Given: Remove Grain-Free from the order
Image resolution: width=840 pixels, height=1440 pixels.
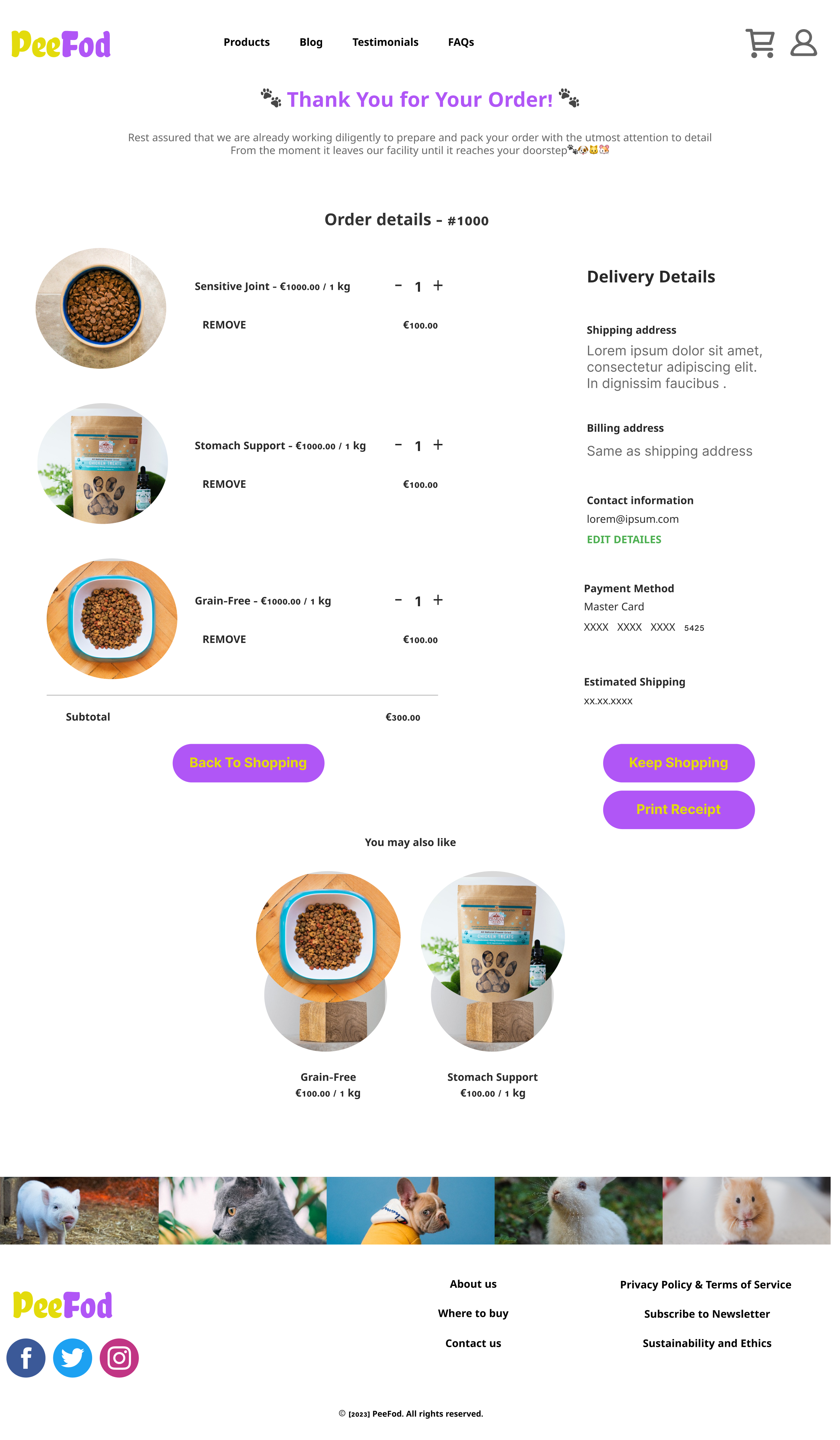Looking at the screenshot, I should [224, 639].
